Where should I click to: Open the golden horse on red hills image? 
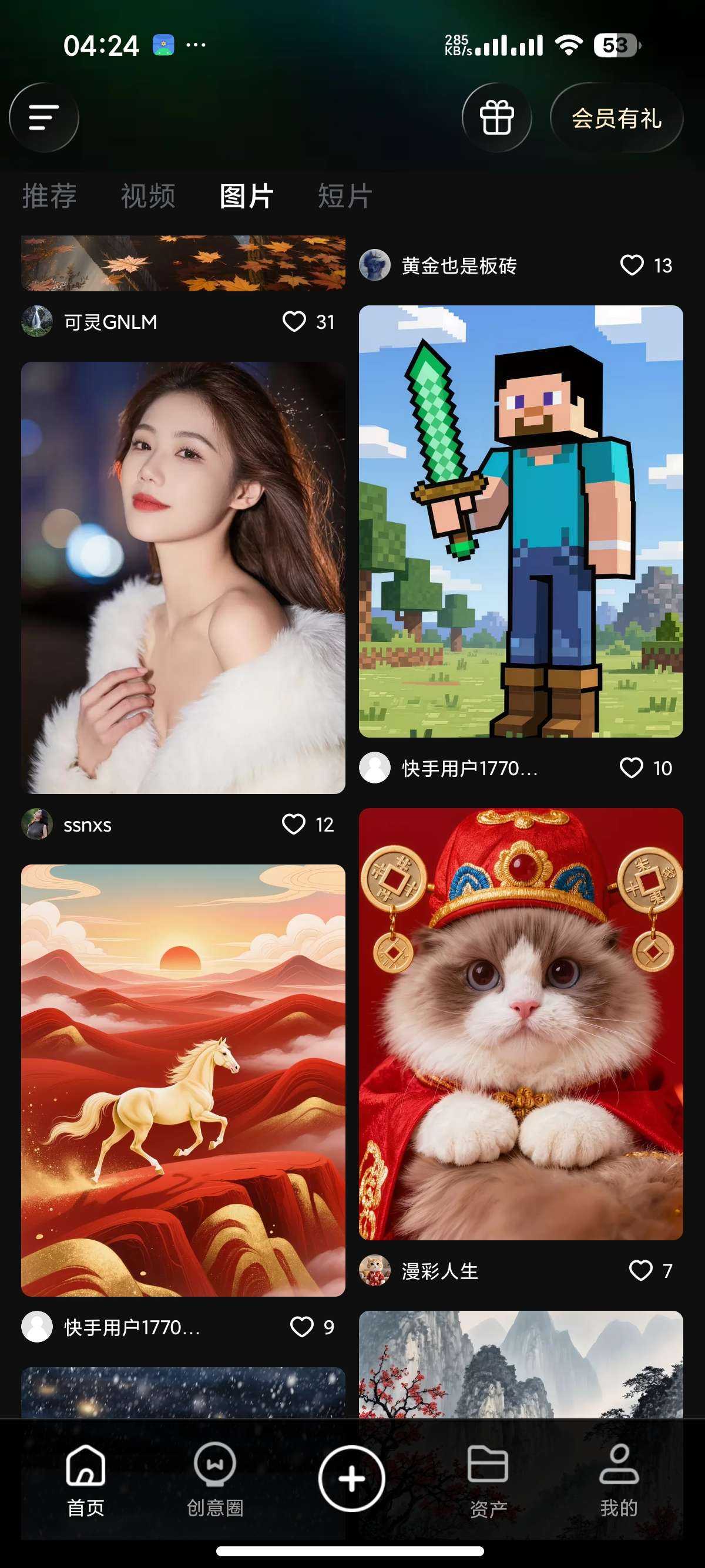point(183,1080)
